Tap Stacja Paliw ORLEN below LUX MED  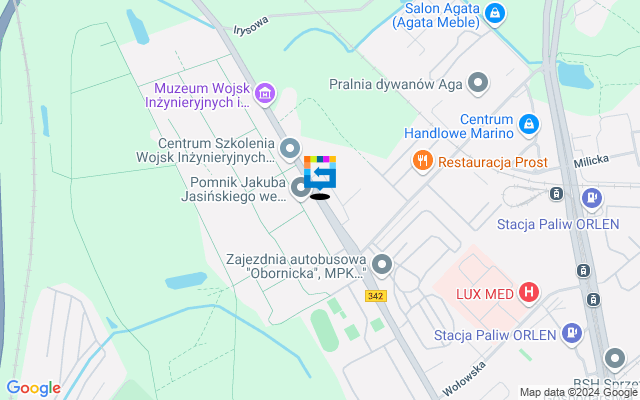[571, 333]
